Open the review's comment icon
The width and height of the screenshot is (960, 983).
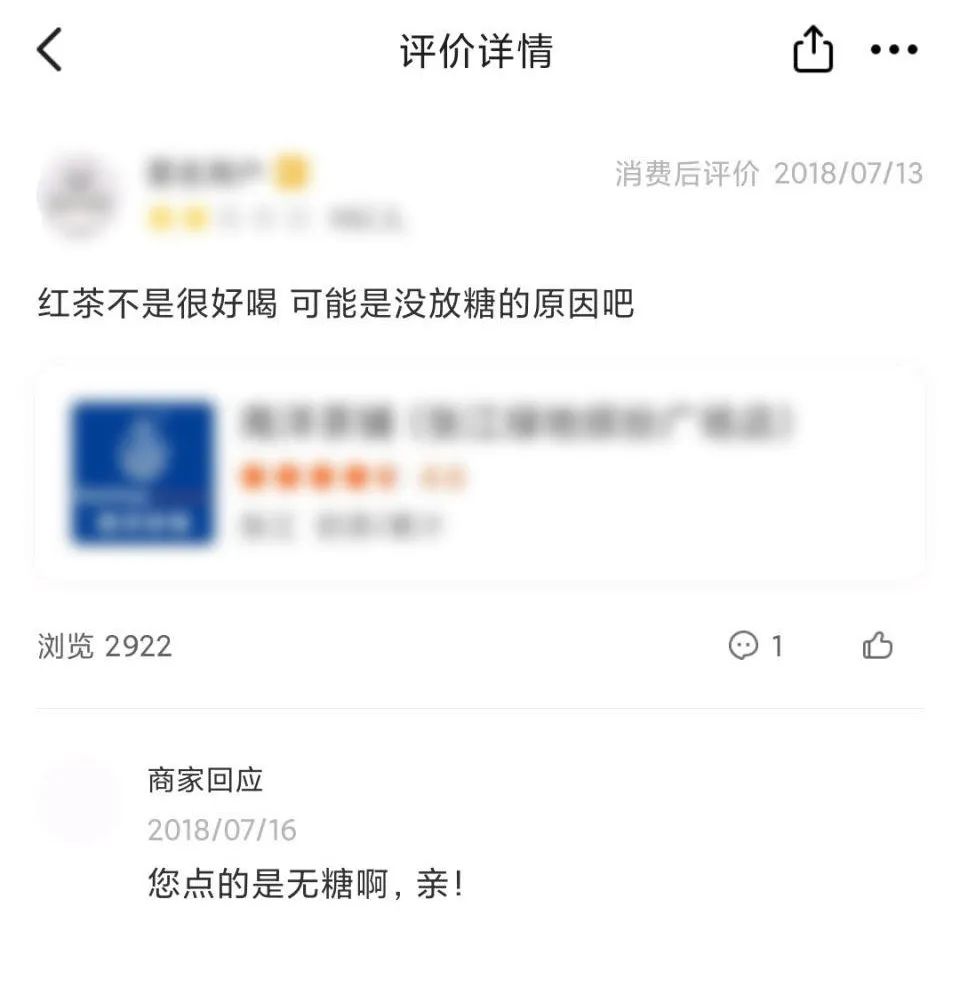coord(743,646)
